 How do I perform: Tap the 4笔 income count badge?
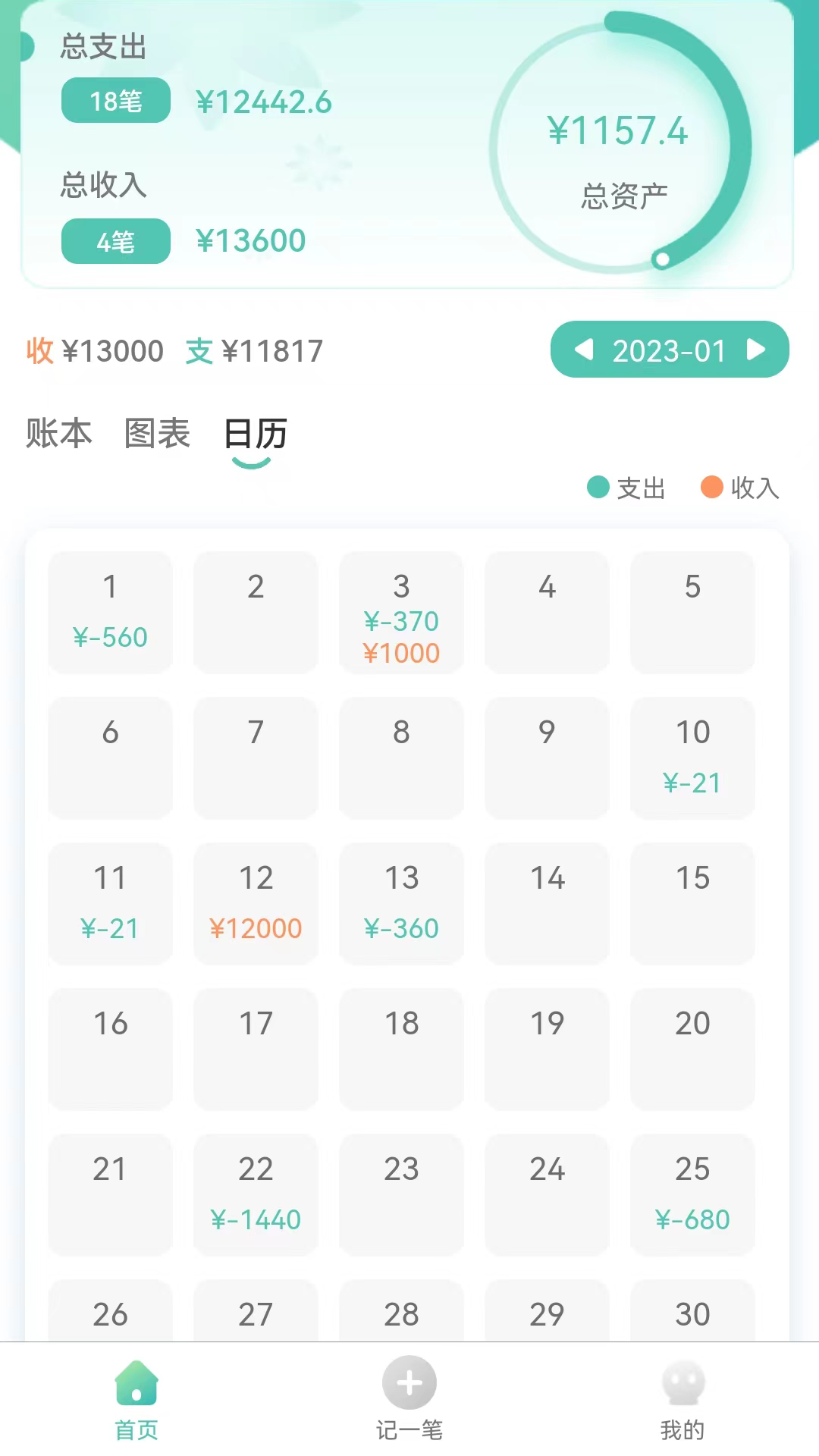(116, 241)
